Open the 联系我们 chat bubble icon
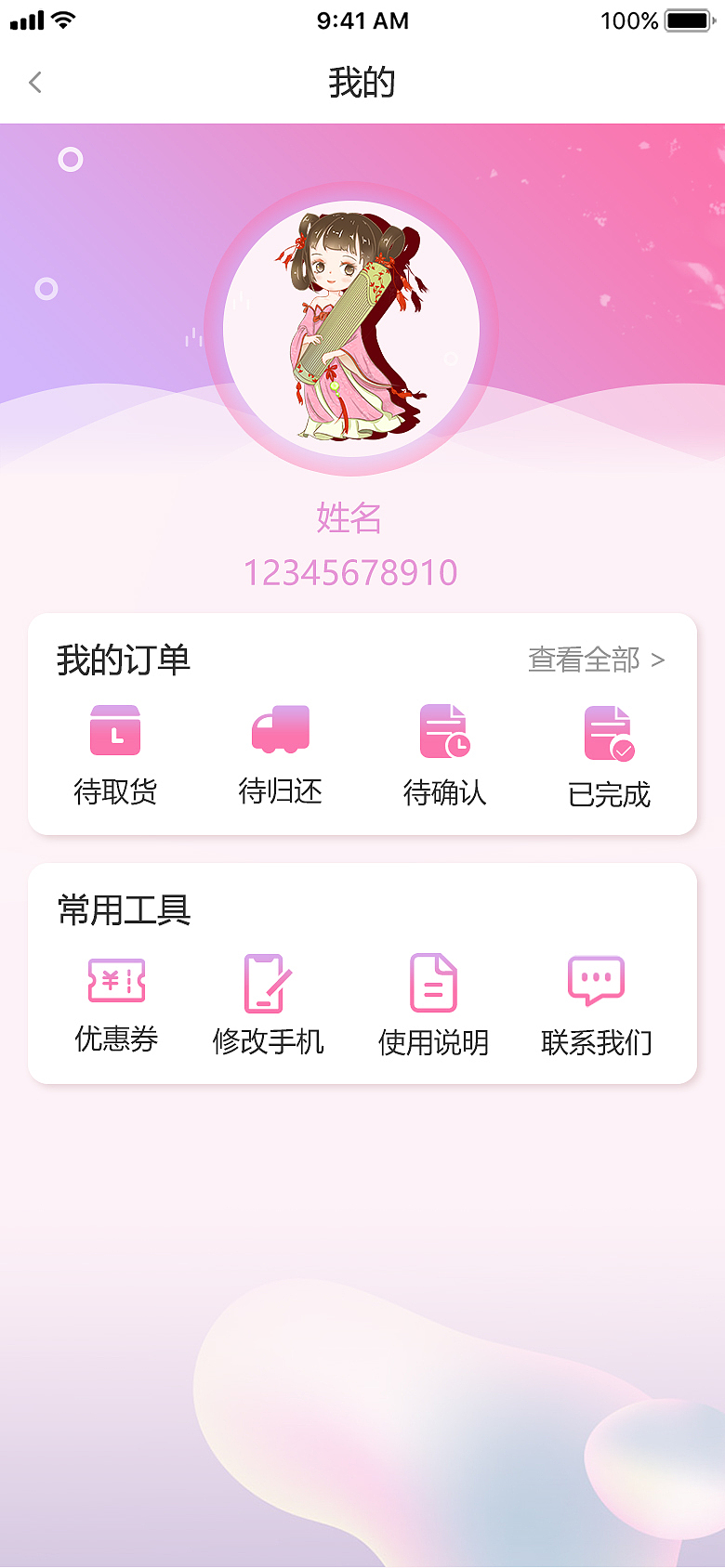This screenshot has height=1568, width=725. coord(596,980)
